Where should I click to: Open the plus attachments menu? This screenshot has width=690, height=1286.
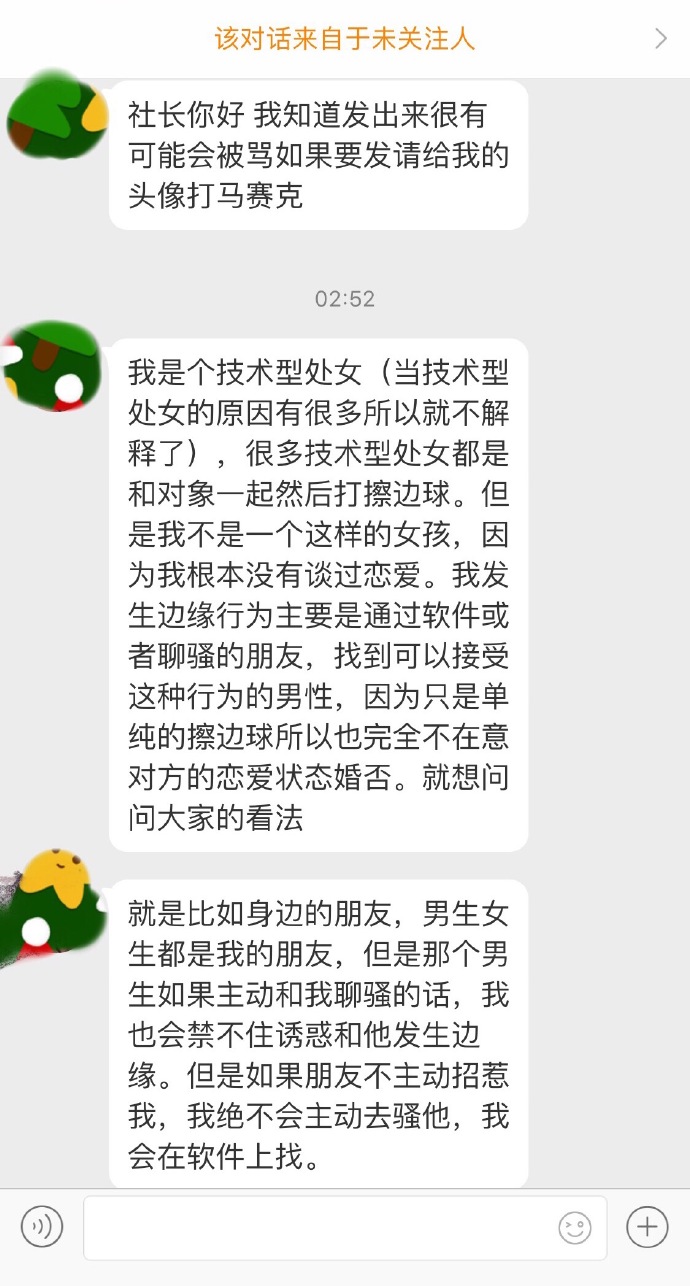[647, 1226]
